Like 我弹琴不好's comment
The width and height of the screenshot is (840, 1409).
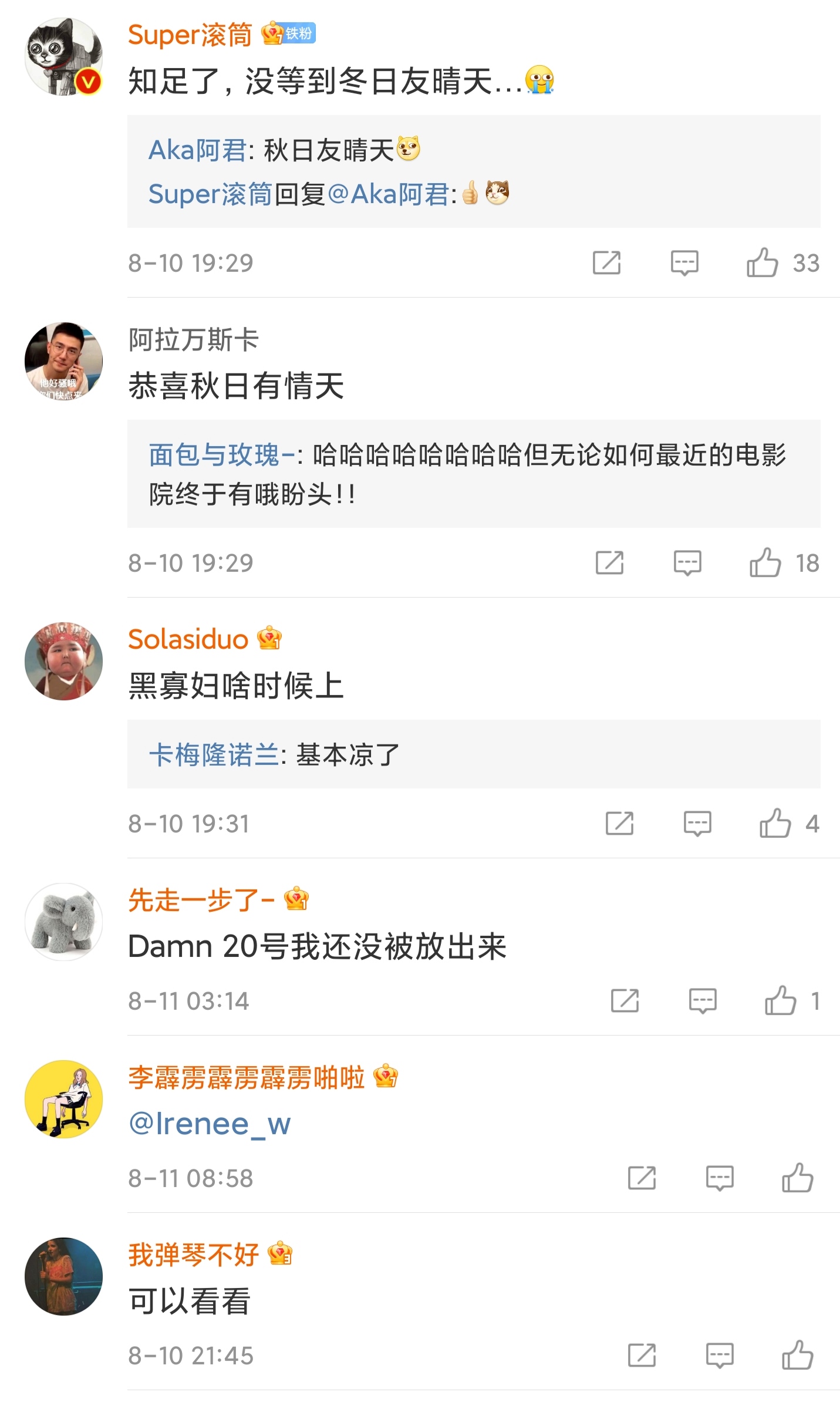(x=797, y=1355)
